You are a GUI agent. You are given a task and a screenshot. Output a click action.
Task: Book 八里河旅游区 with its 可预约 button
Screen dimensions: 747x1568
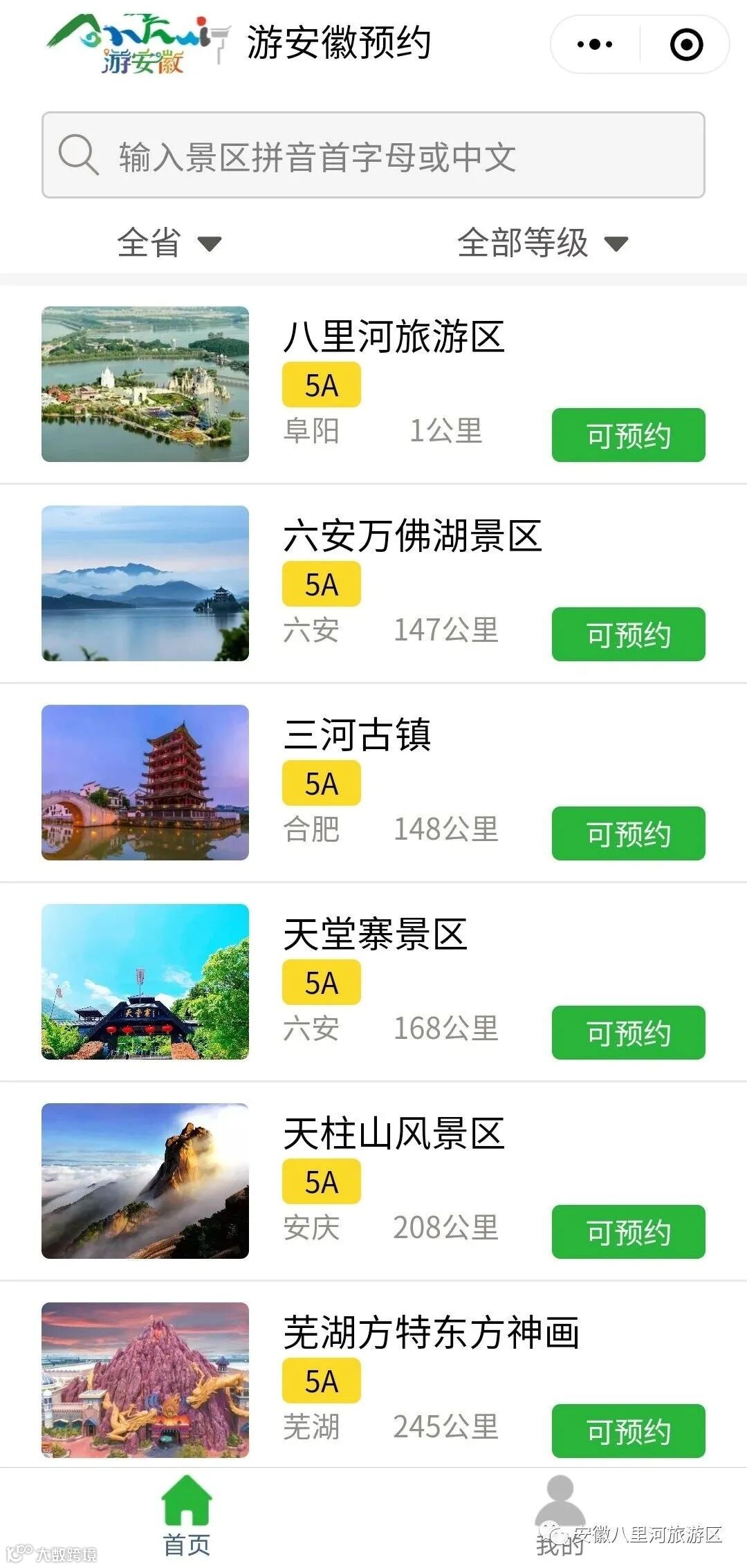(628, 435)
